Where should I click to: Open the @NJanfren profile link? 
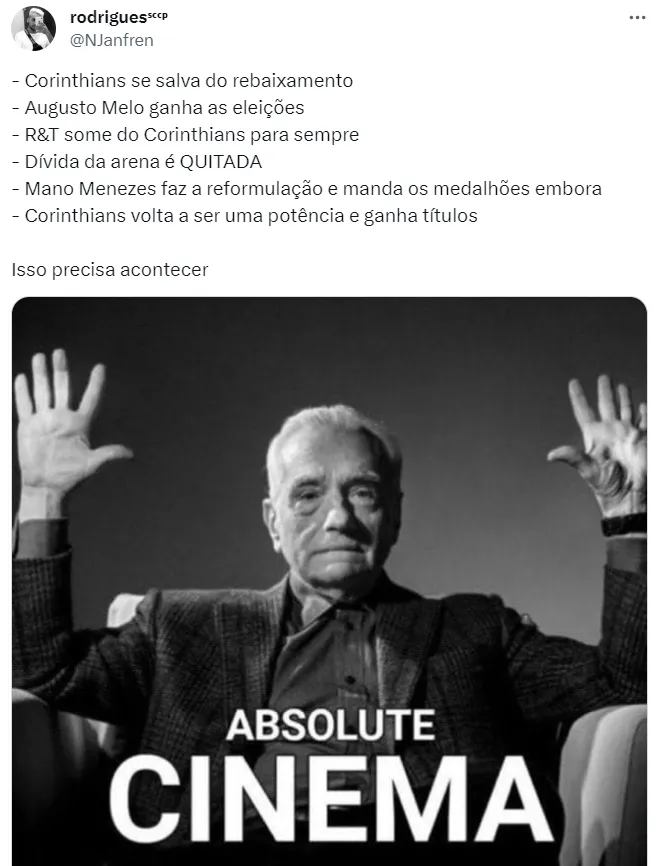[x=112, y=40]
